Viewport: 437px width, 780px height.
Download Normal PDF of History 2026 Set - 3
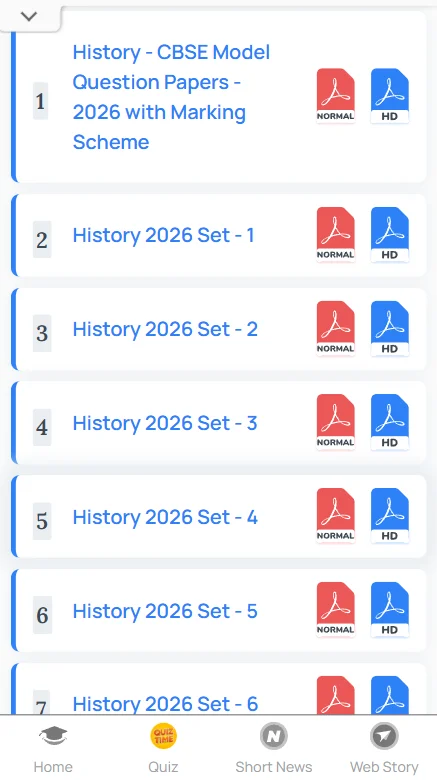click(x=335, y=422)
